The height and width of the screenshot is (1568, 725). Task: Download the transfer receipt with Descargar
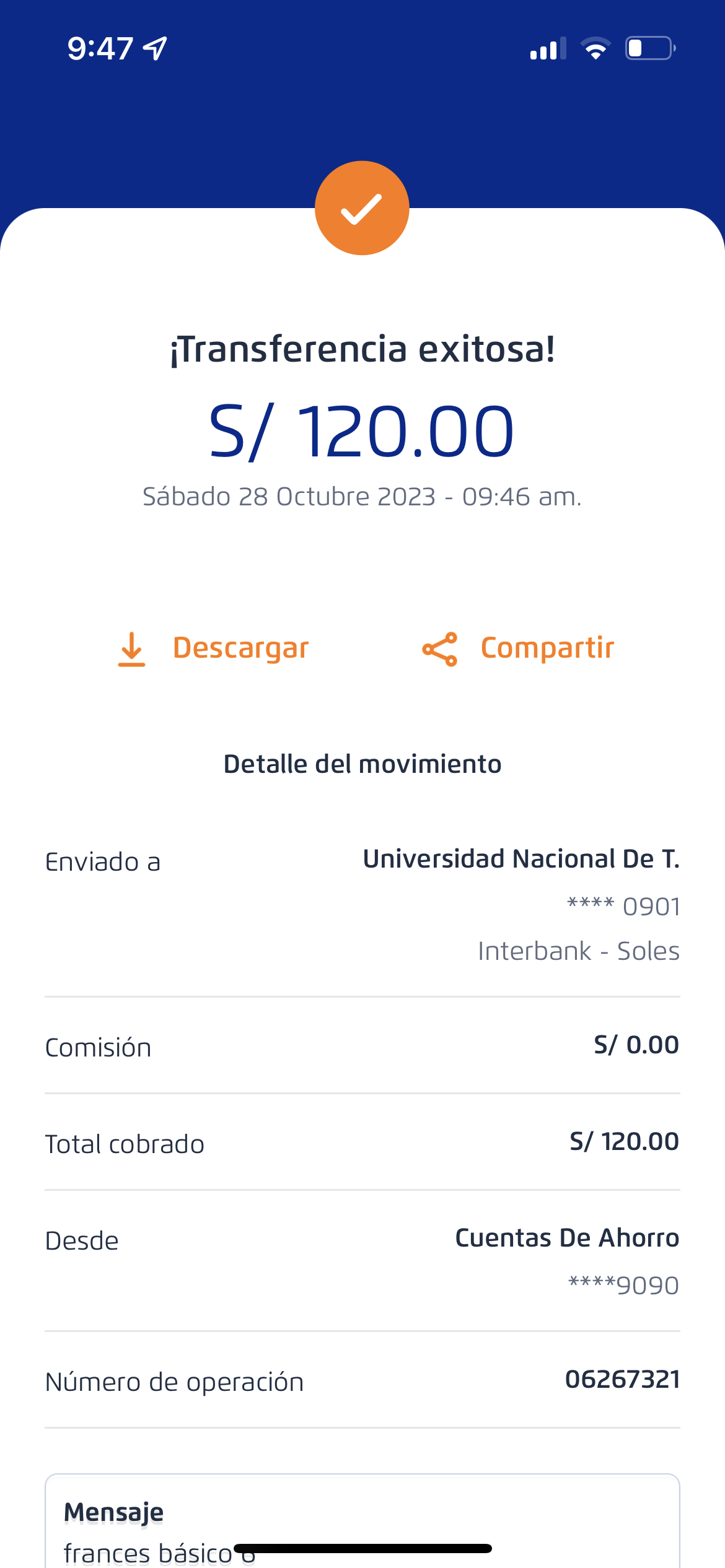click(x=213, y=648)
